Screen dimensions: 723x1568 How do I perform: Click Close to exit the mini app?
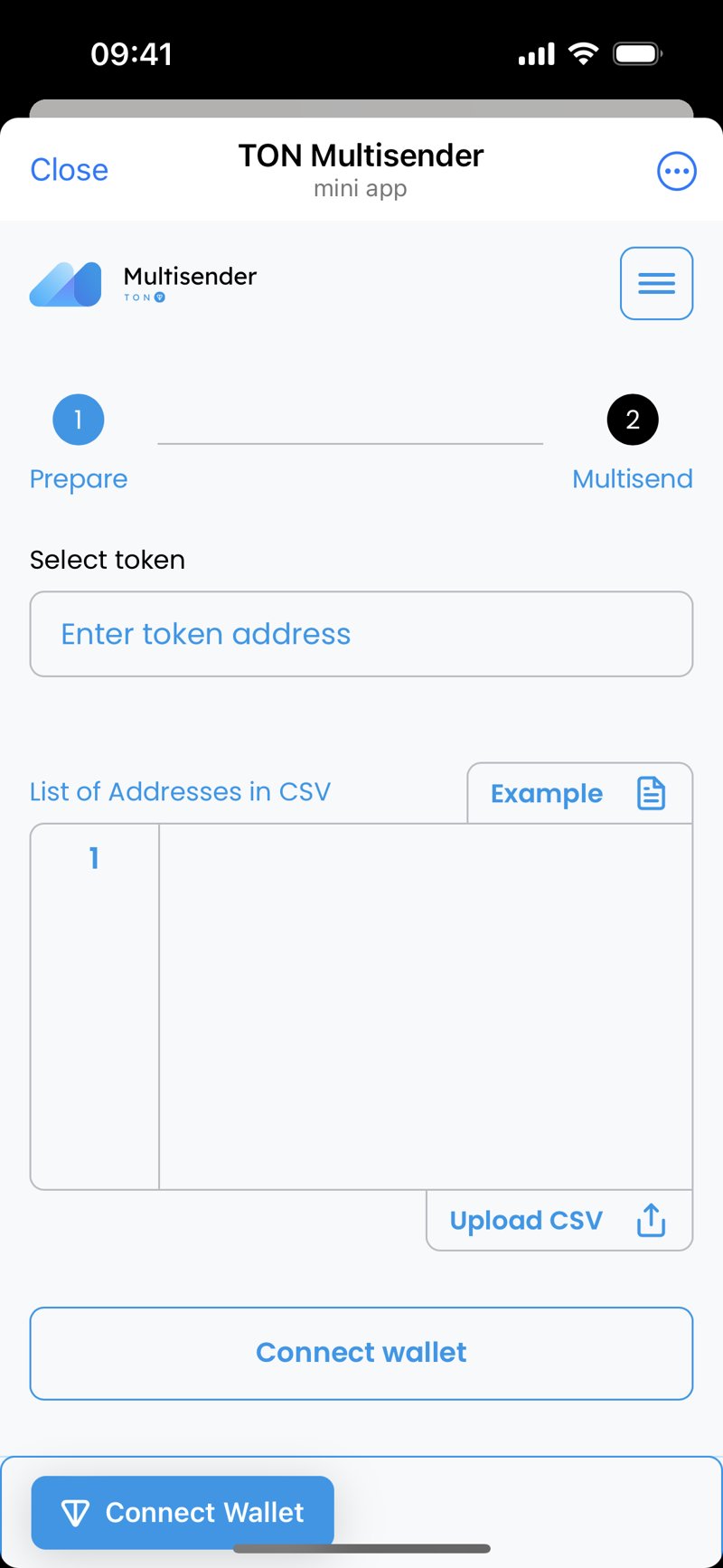(x=69, y=170)
